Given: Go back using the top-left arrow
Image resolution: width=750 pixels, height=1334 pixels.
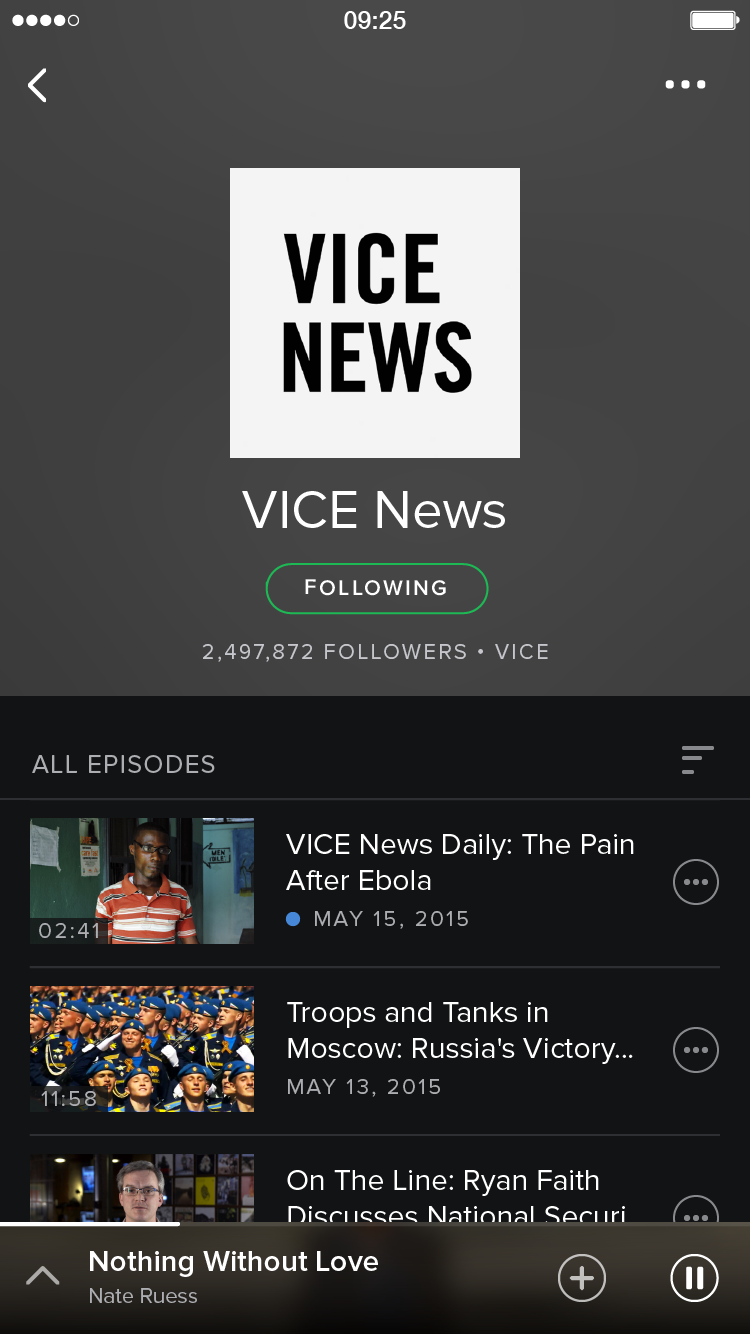Looking at the screenshot, I should point(37,86).
